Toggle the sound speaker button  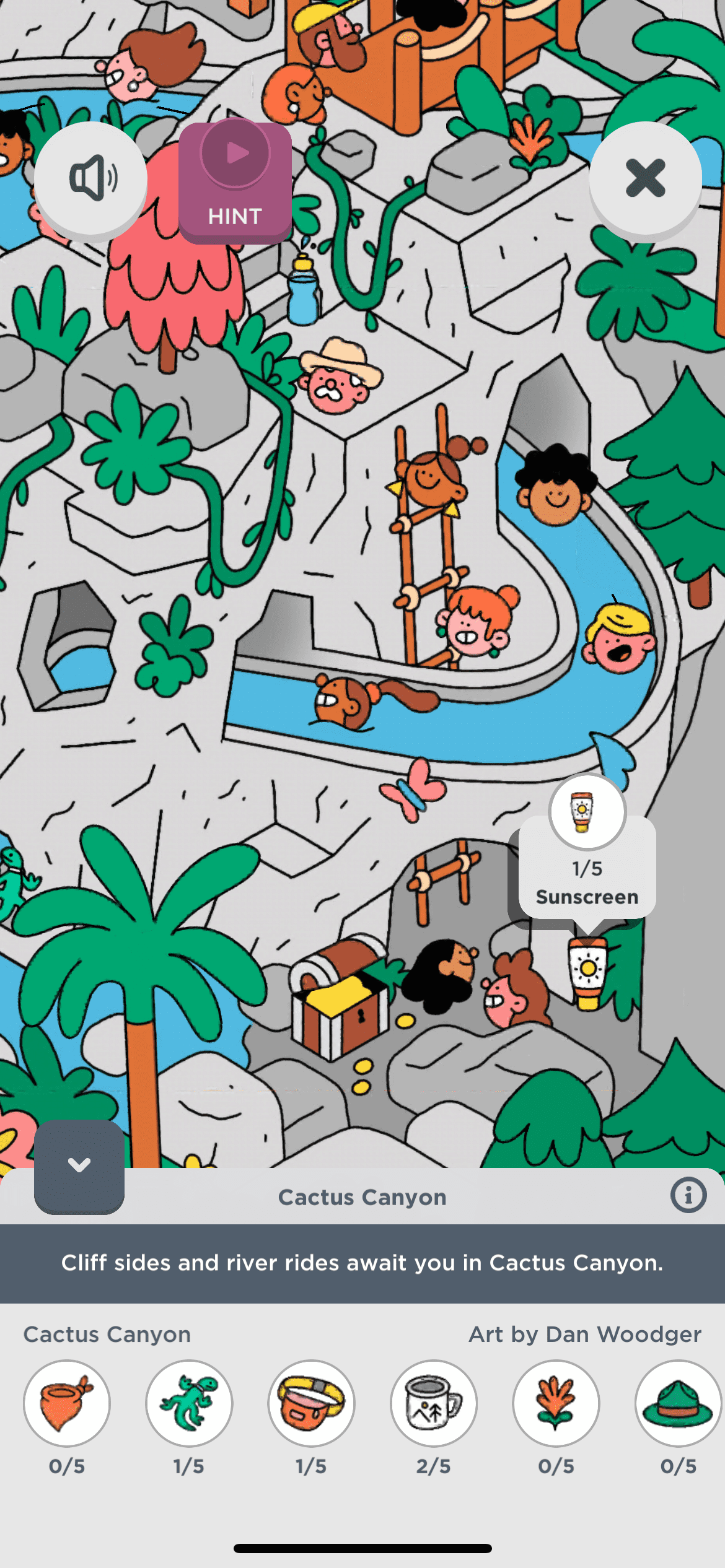click(90, 178)
